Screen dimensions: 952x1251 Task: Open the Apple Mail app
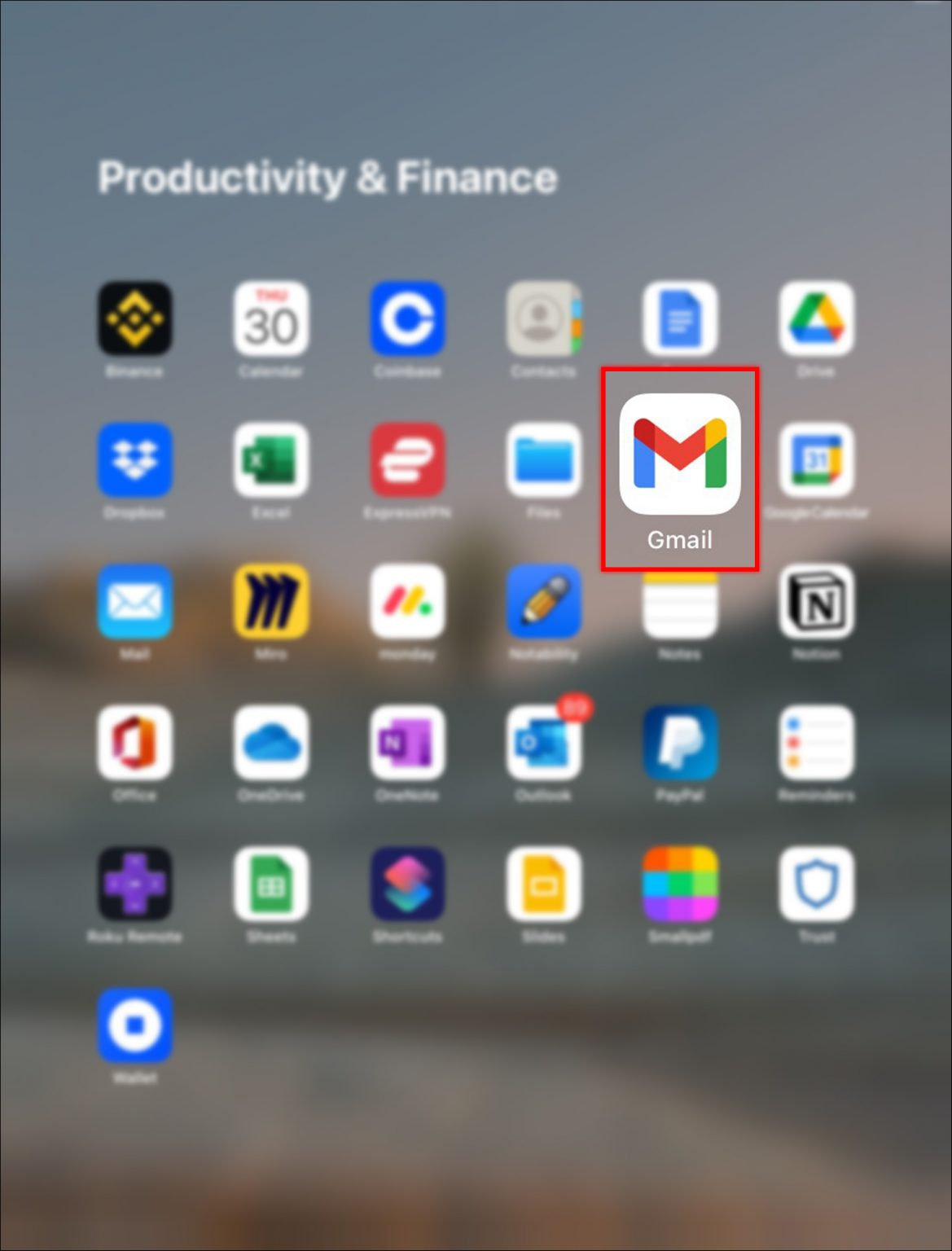(x=135, y=601)
